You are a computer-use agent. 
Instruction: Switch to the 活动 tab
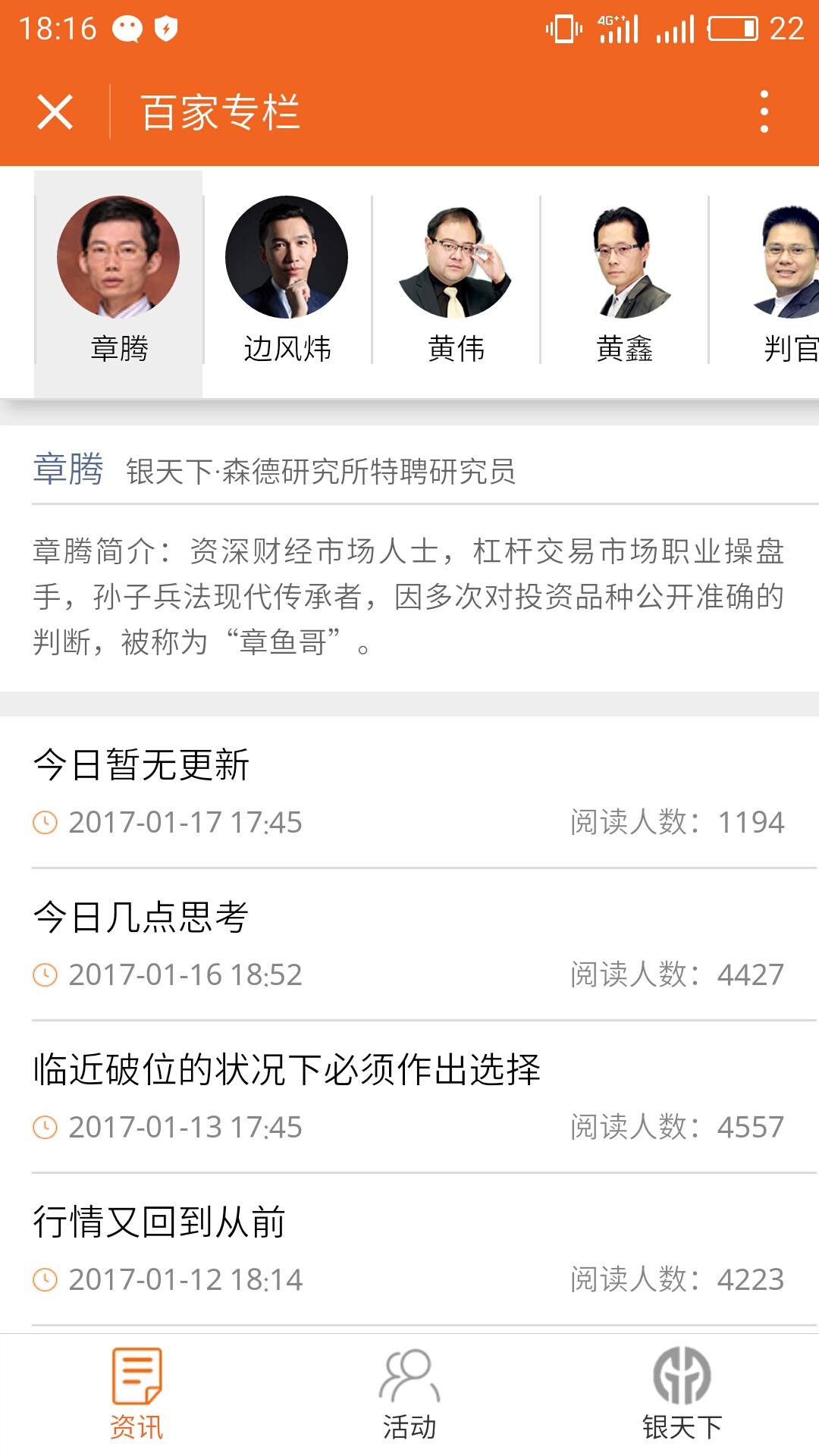tap(409, 1394)
